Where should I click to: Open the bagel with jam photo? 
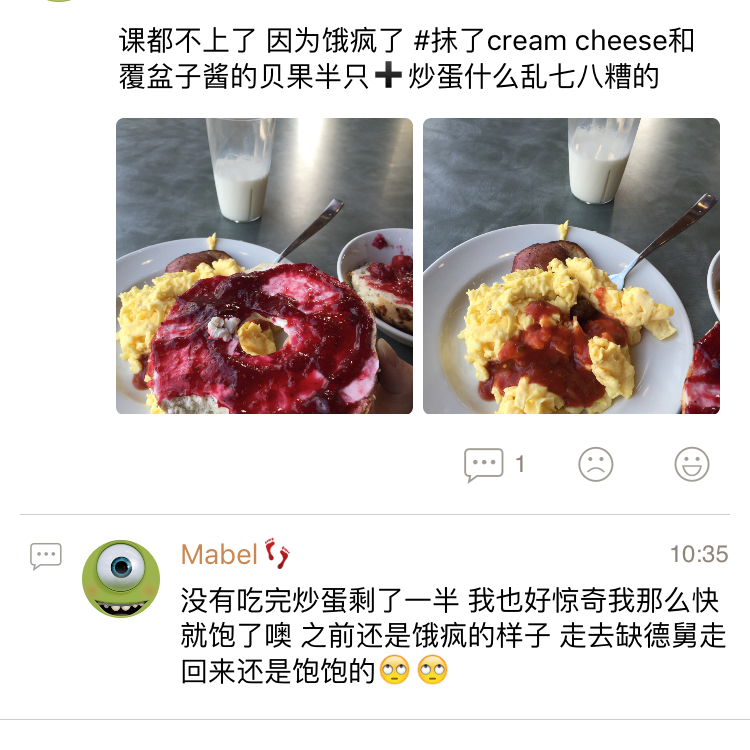click(264, 266)
